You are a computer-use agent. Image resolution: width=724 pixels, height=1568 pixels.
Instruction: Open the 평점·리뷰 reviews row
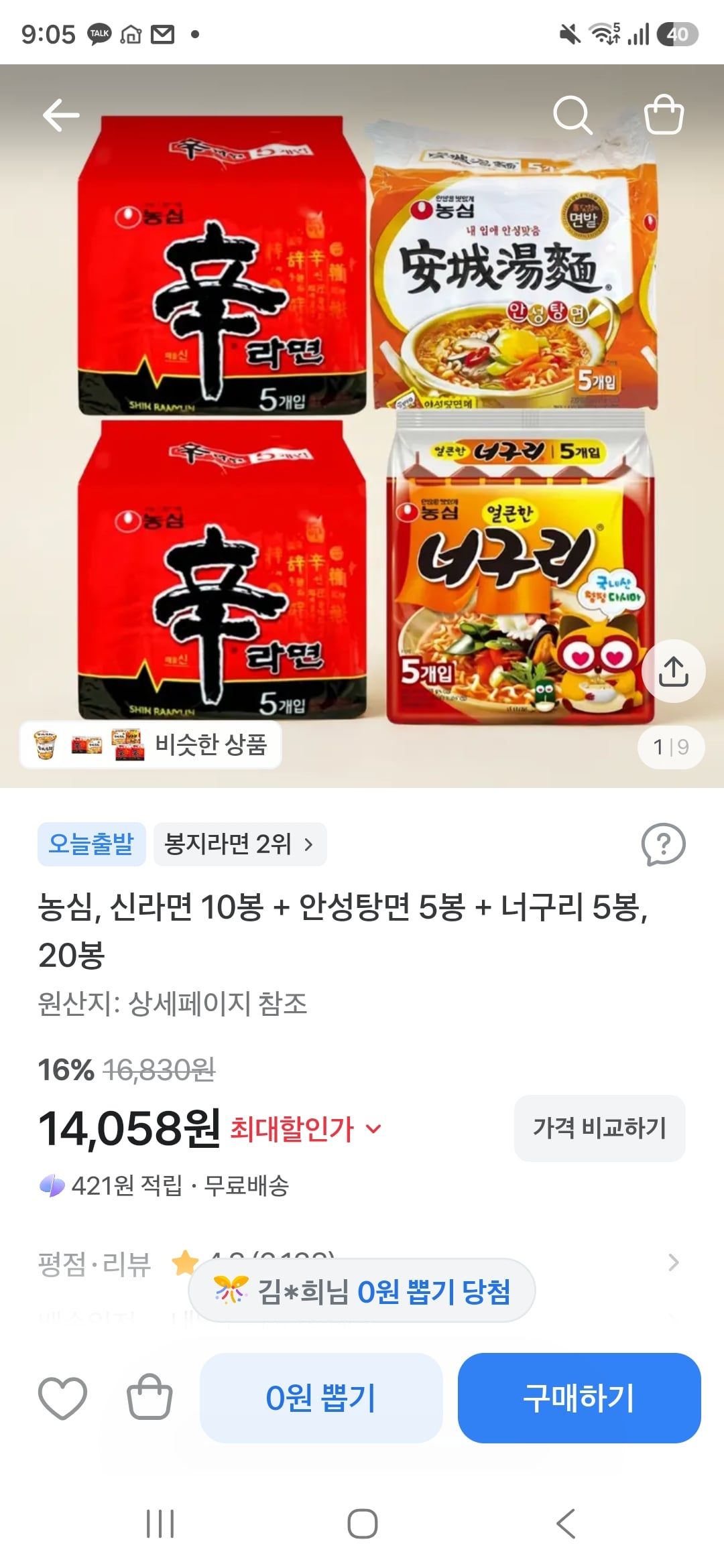pos(362,1264)
